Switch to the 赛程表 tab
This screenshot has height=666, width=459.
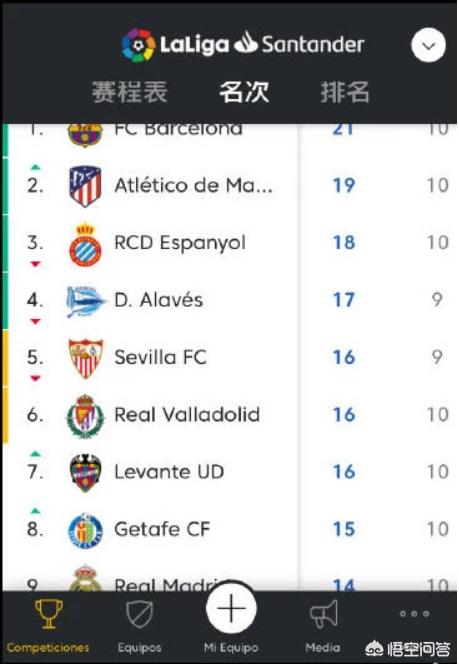click(130, 92)
